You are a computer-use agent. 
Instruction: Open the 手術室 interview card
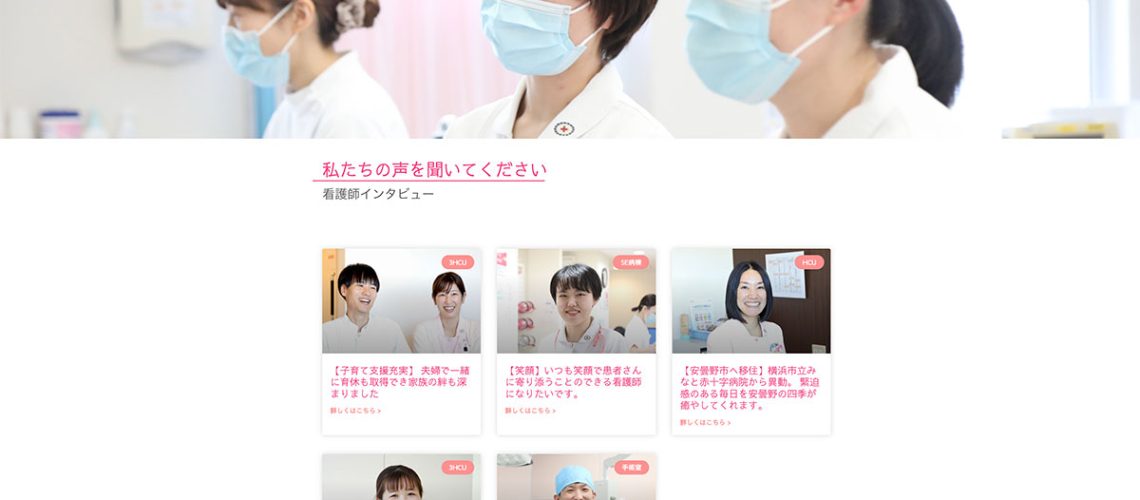click(576, 478)
